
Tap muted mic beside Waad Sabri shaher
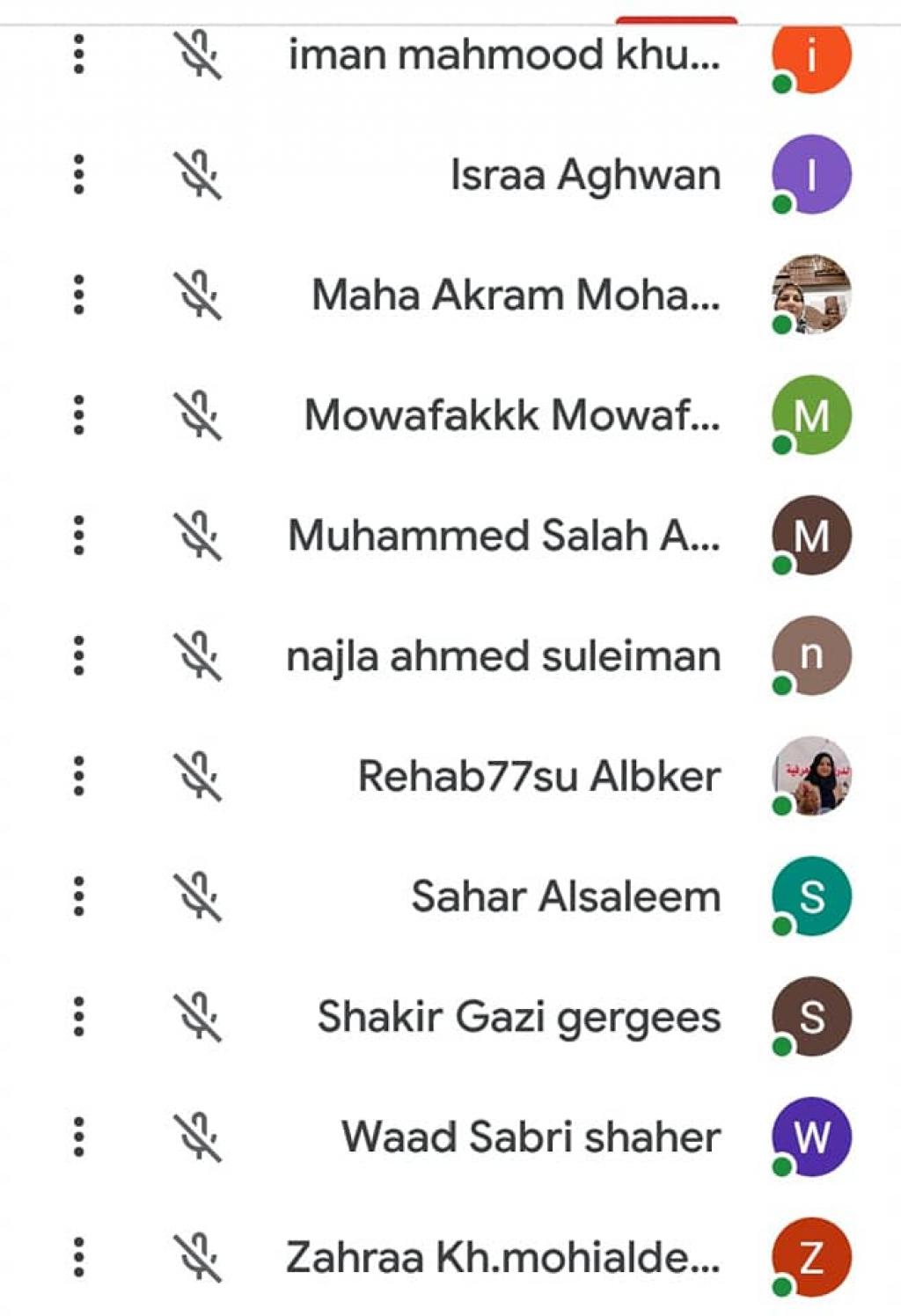coord(197,1137)
